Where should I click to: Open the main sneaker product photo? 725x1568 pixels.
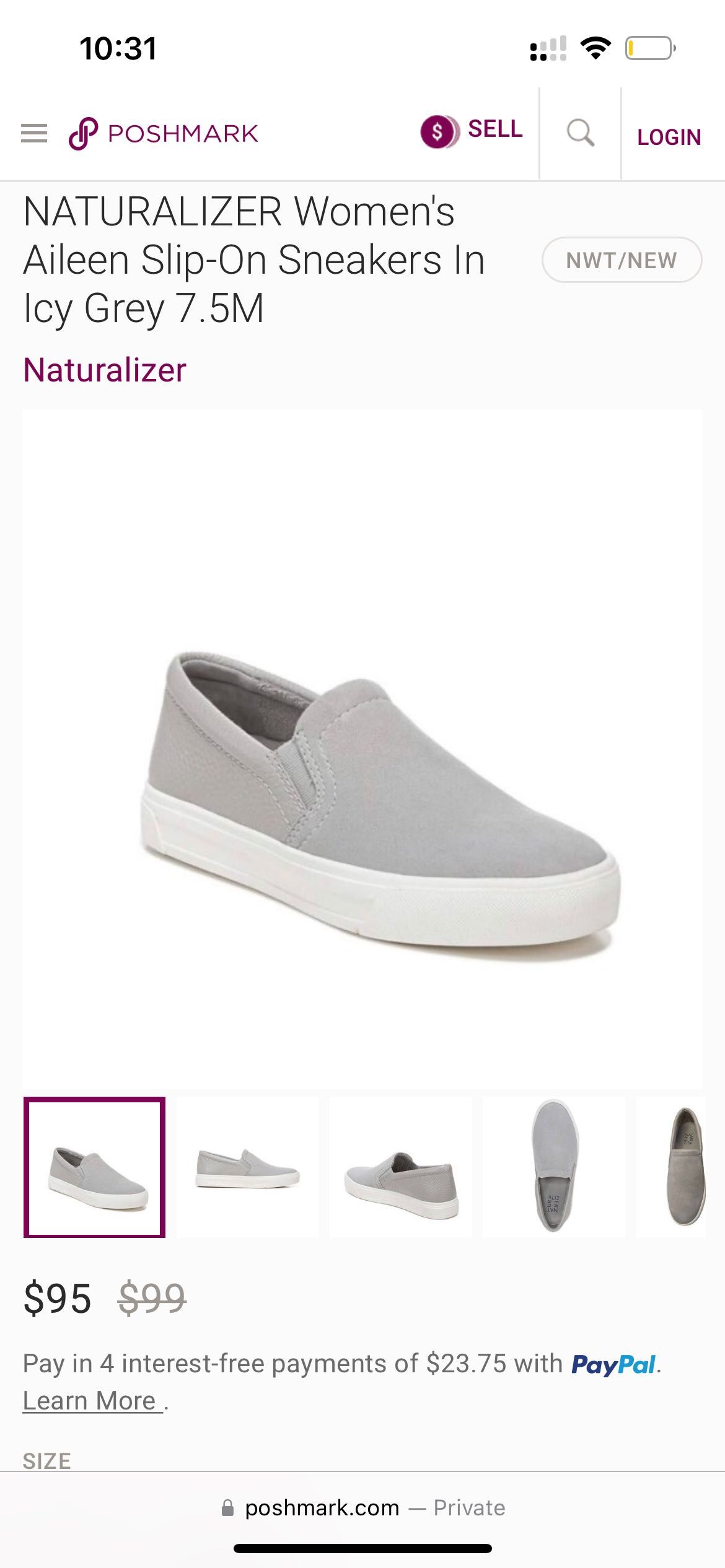pyautogui.click(x=362, y=749)
